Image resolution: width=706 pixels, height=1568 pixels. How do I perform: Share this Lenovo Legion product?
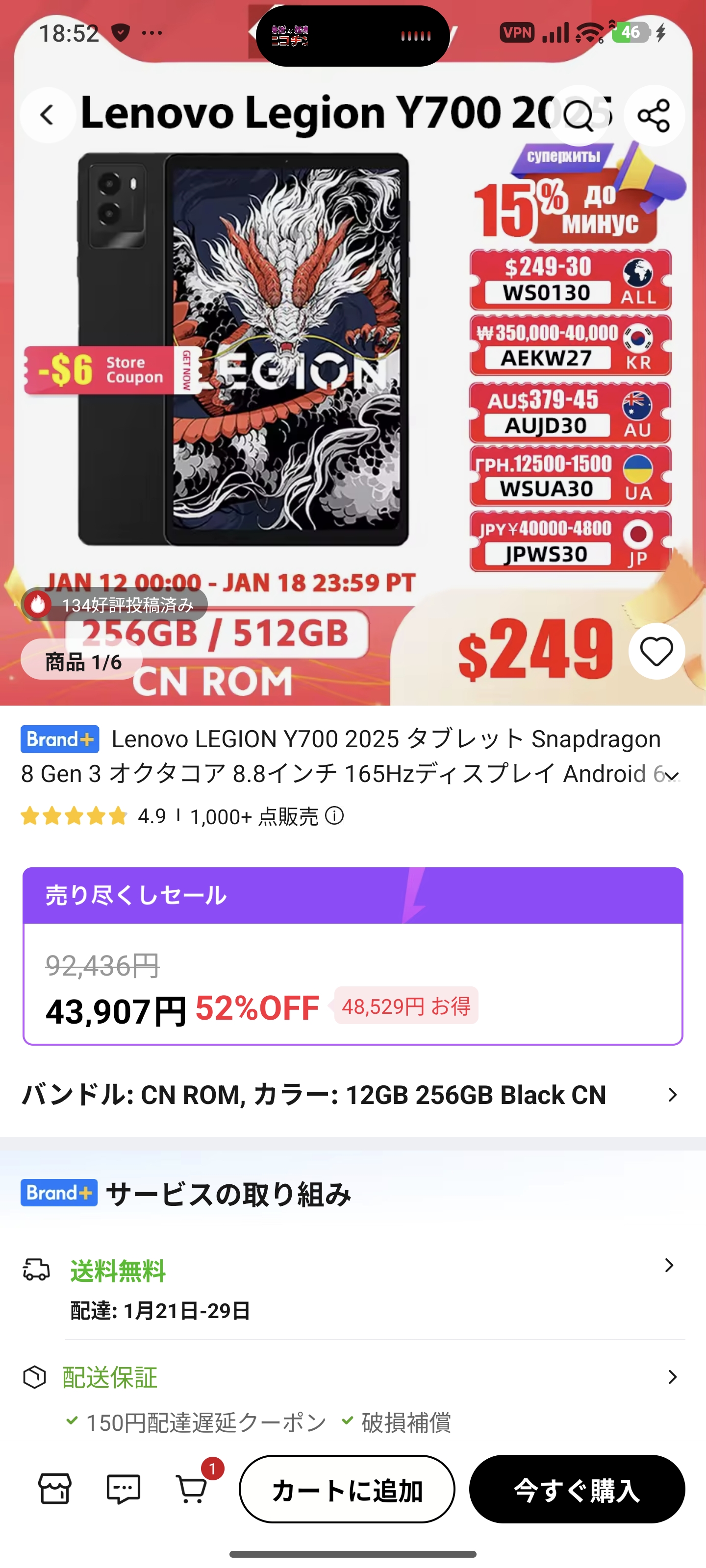tap(654, 115)
